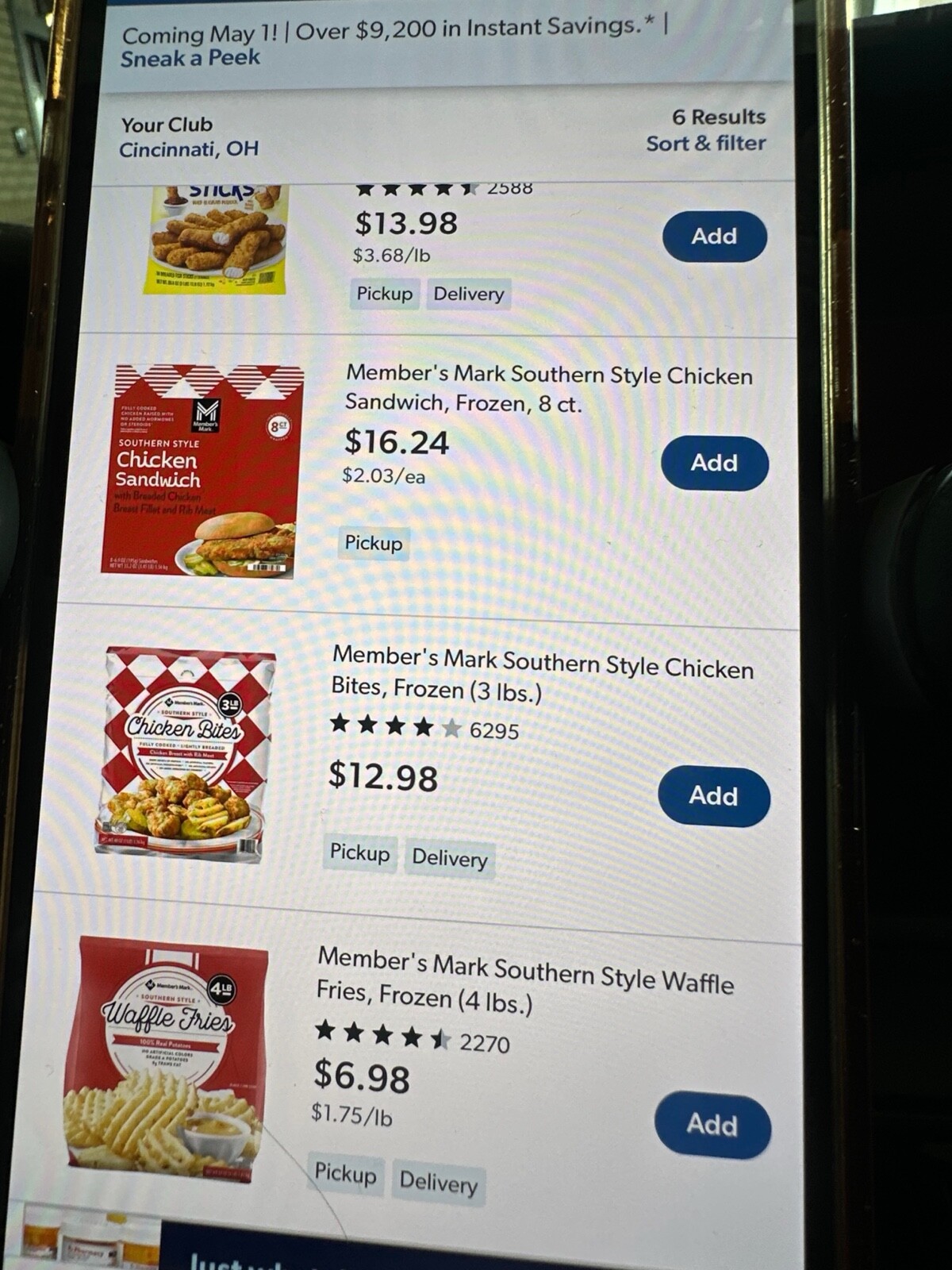Open the Sneak a Peek link
Screen dimensions: 952x1270
tap(190, 58)
